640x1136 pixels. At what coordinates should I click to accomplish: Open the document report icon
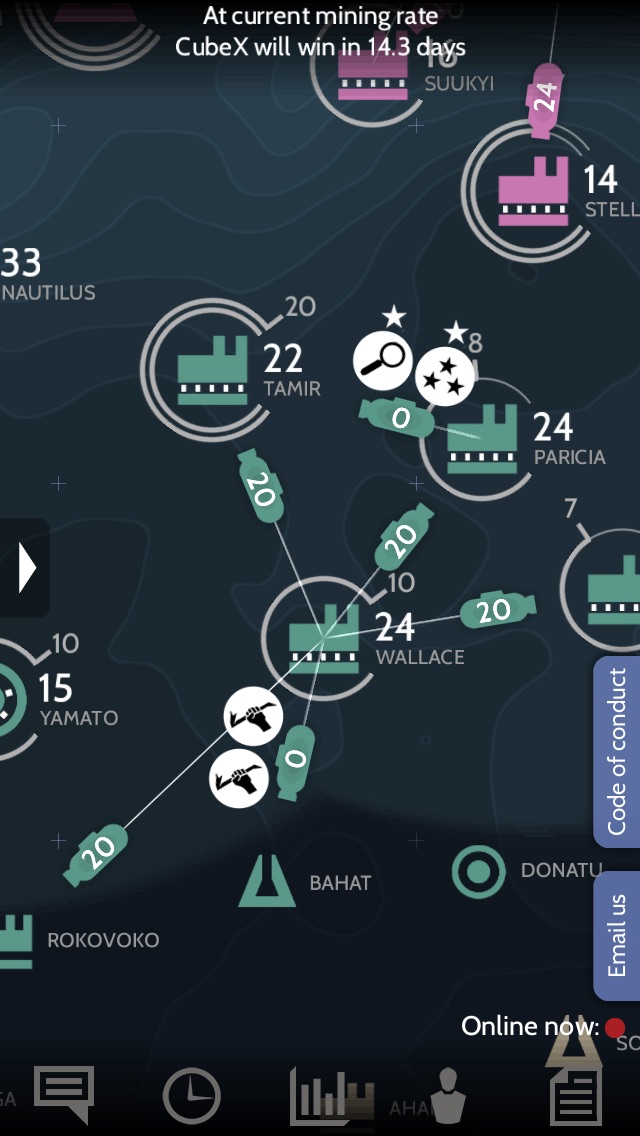click(576, 1096)
